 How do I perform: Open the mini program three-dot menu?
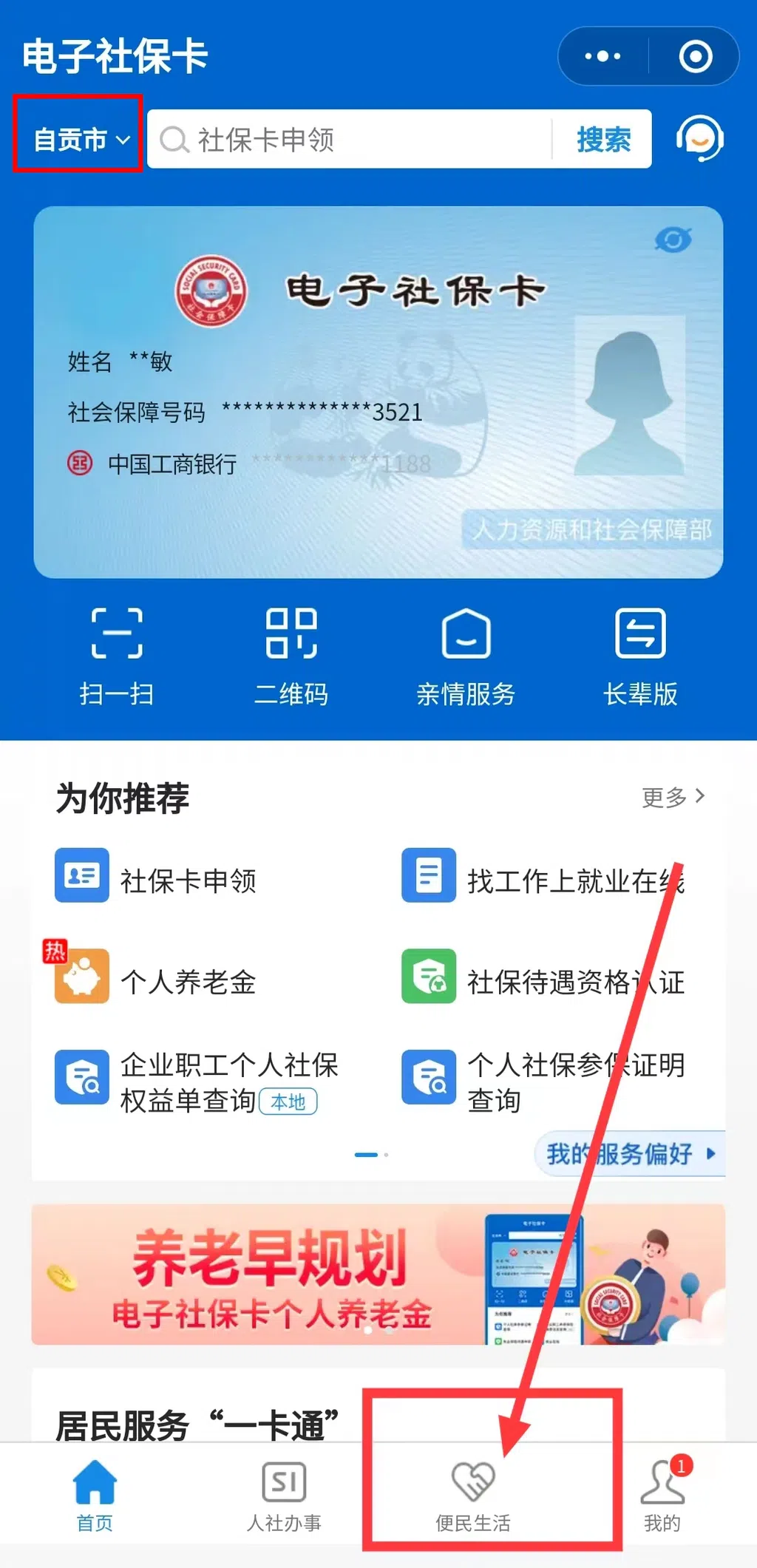[x=602, y=56]
